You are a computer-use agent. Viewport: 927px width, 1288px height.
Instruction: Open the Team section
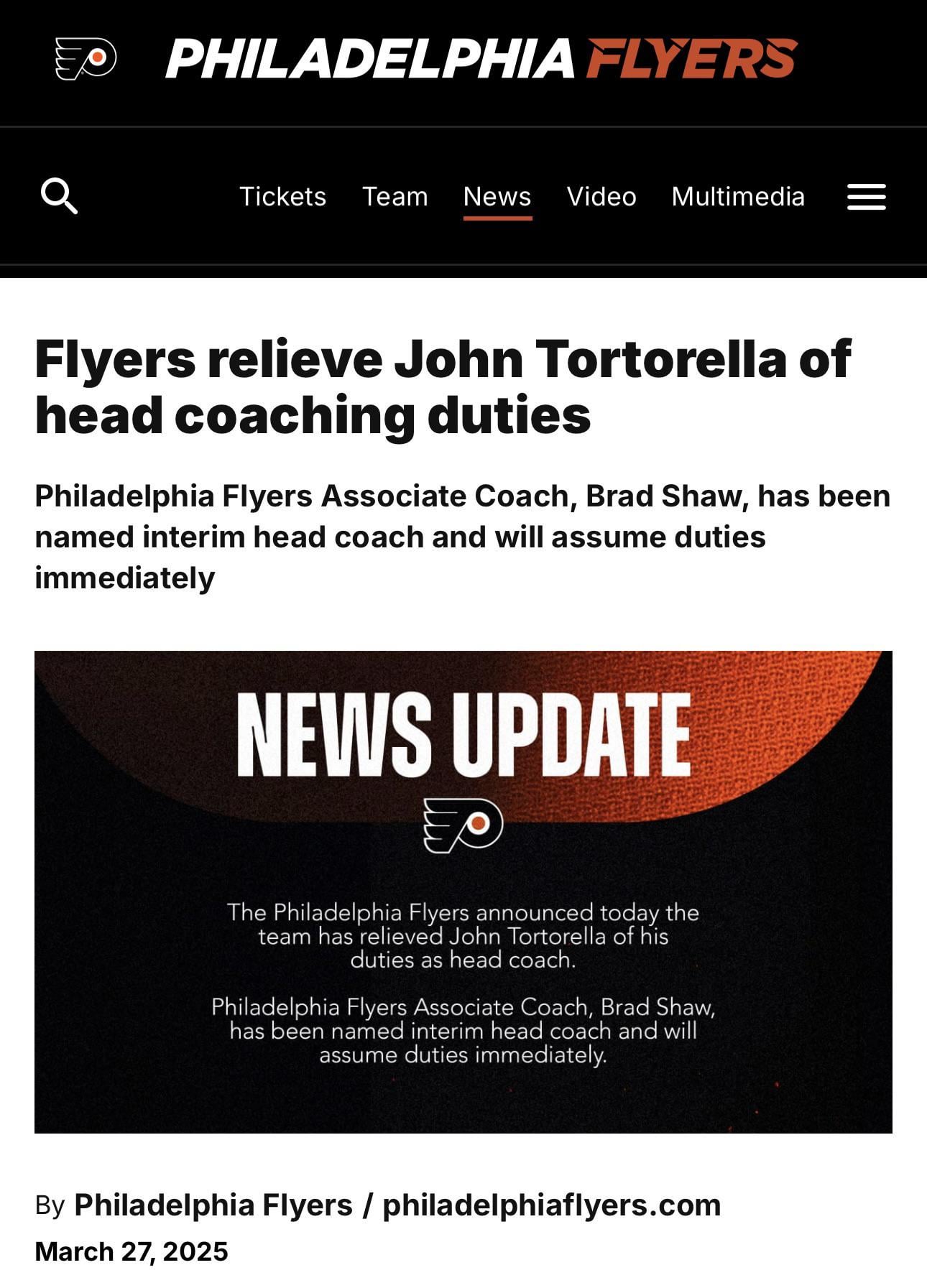[395, 196]
